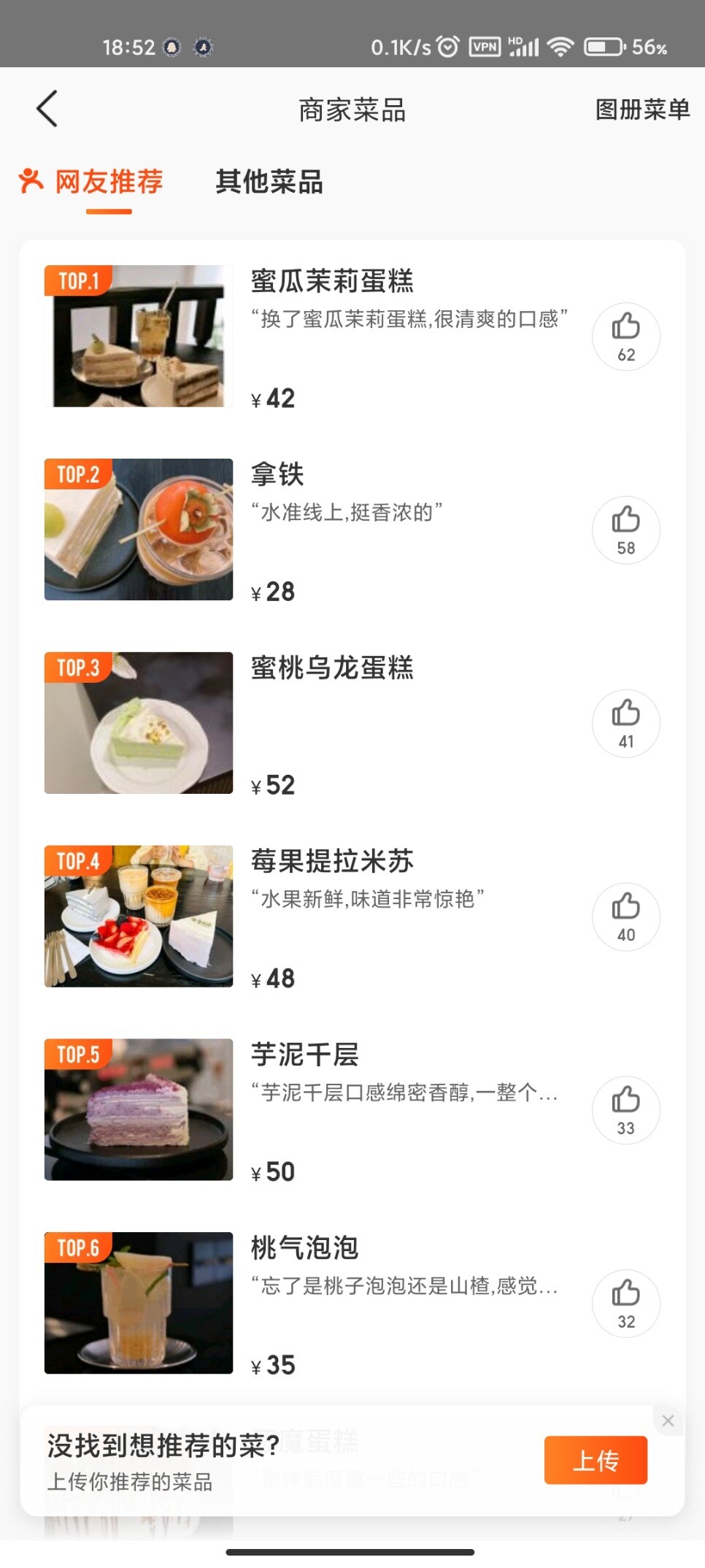The width and height of the screenshot is (705, 1568).
Task: Give 拿铁 a thumbs up
Action: [625, 530]
